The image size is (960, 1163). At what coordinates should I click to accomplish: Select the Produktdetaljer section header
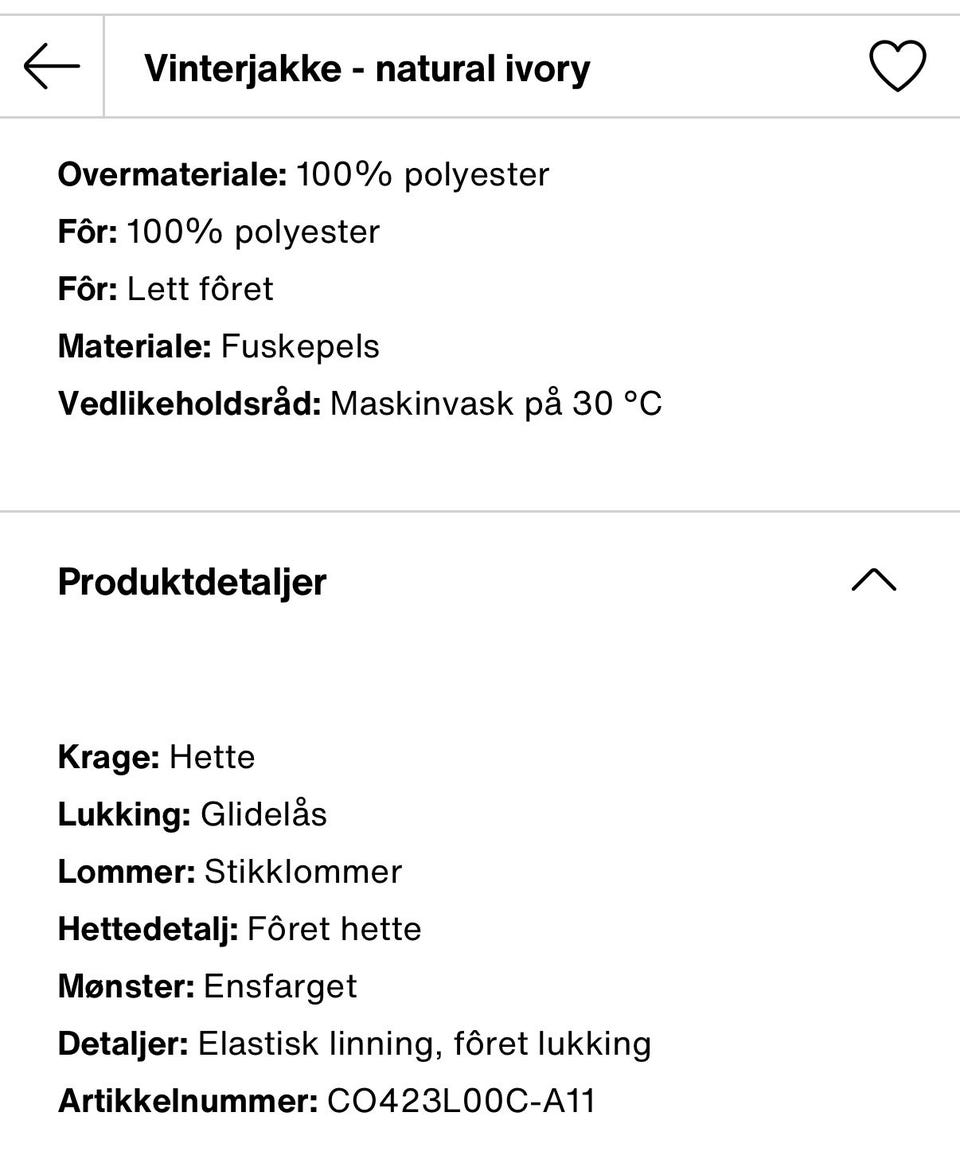(193, 581)
